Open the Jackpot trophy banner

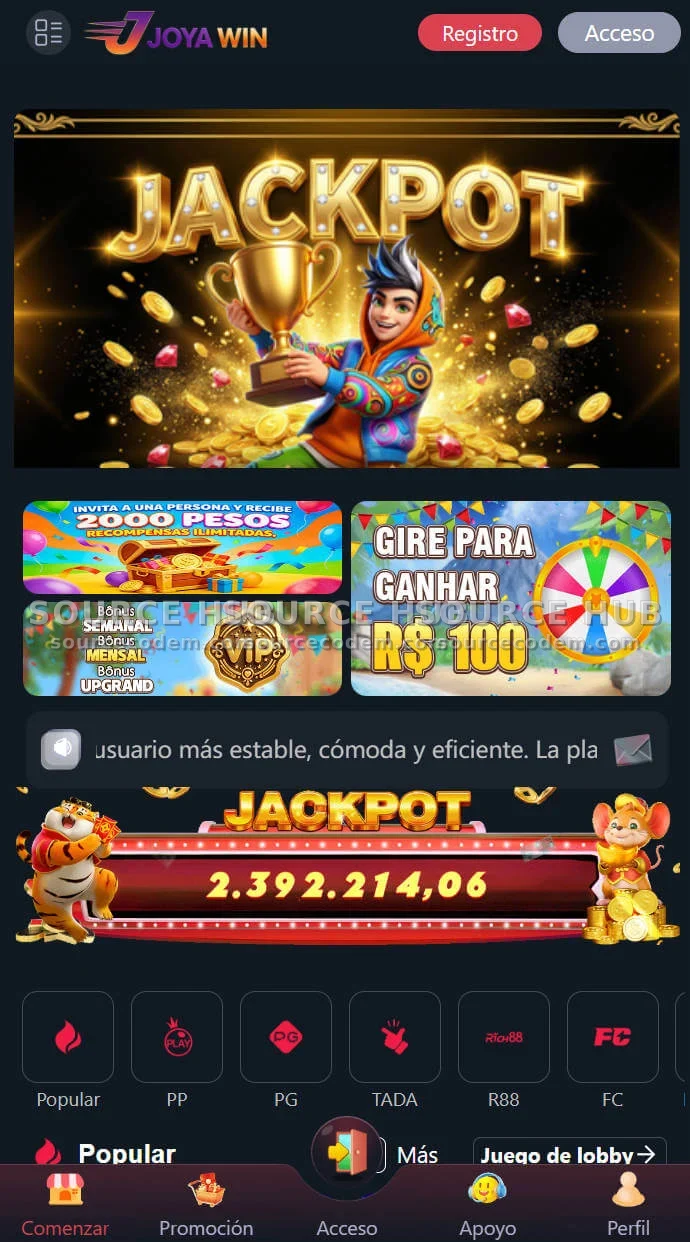[345, 288]
